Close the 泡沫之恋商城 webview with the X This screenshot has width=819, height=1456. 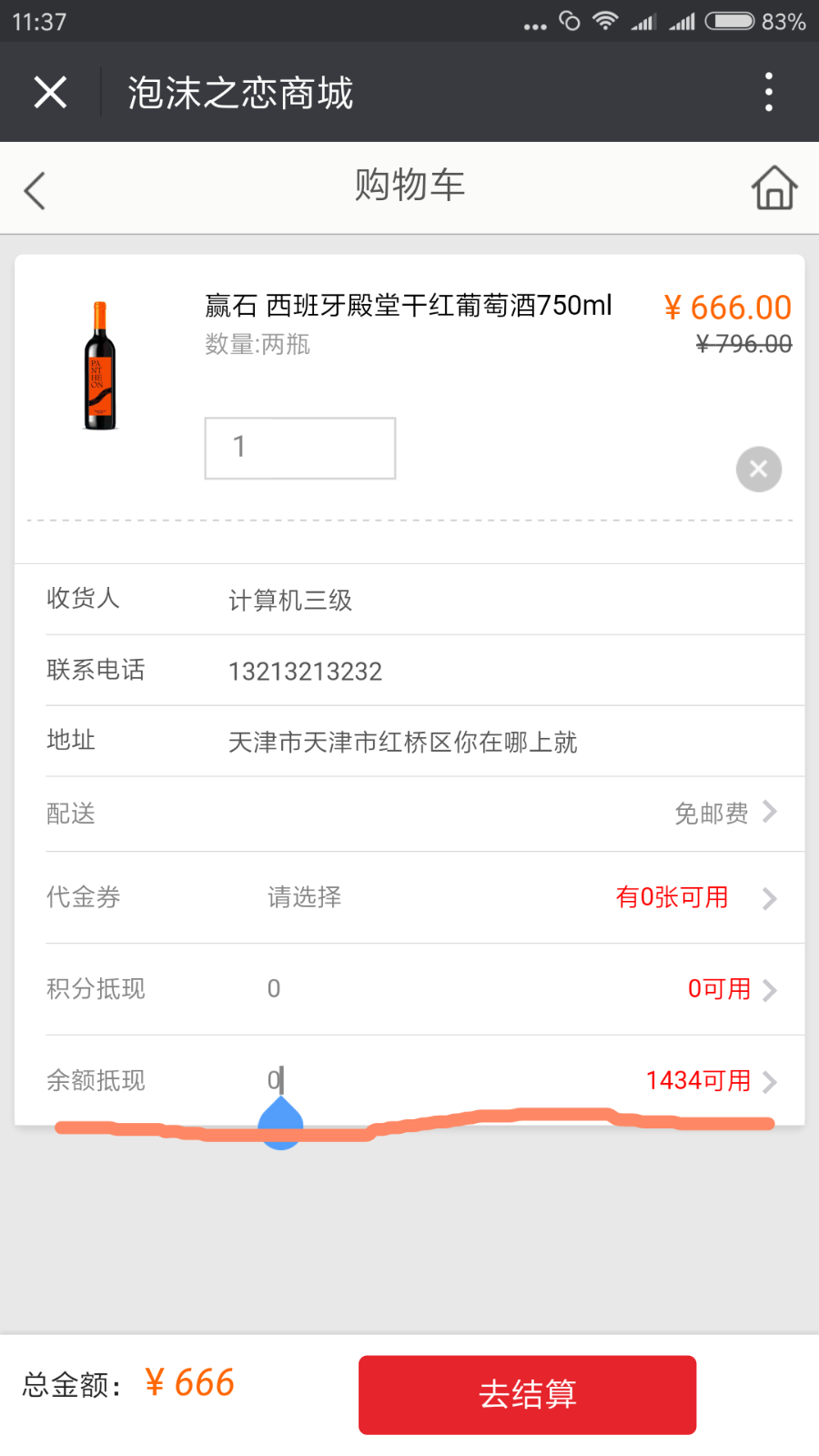50,92
